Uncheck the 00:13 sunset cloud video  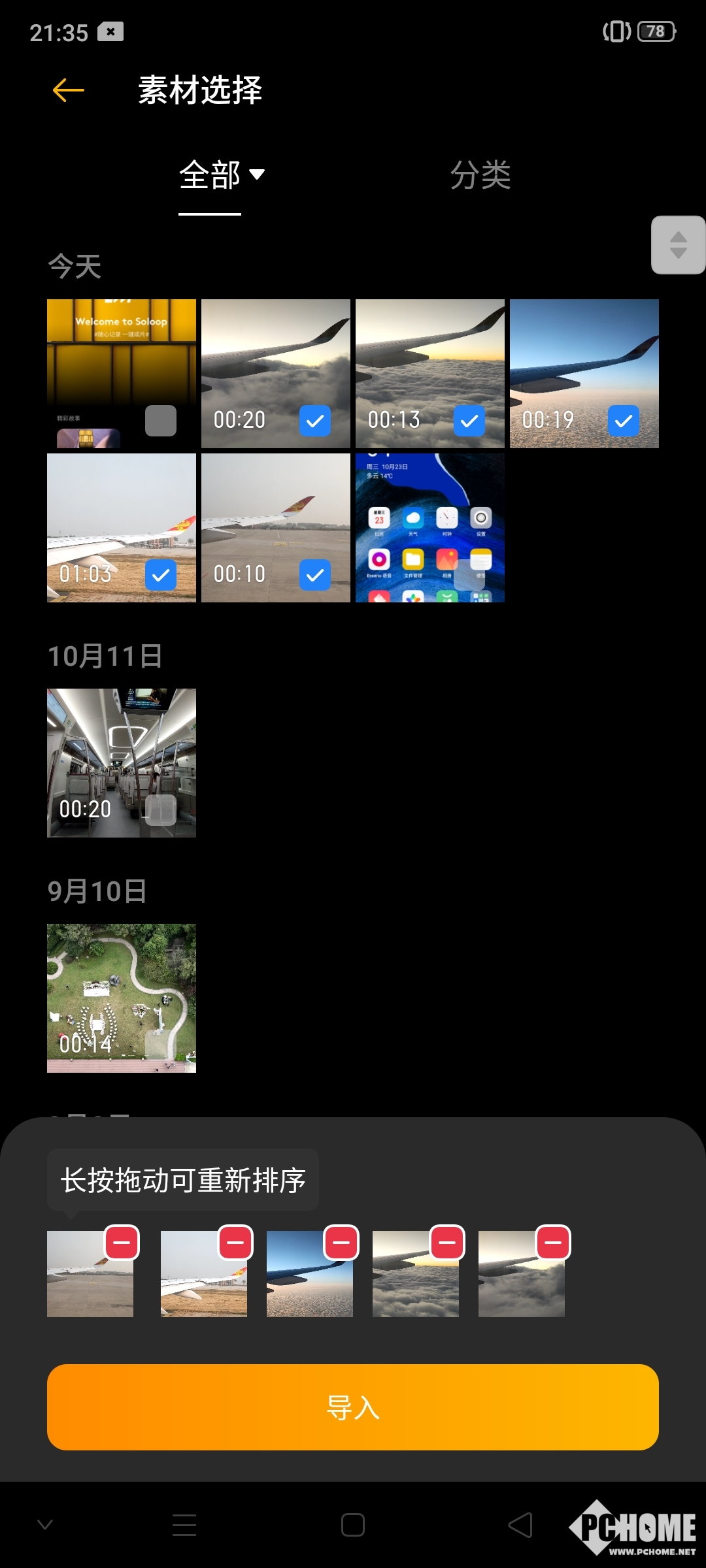pyautogui.click(x=469, y=421)
